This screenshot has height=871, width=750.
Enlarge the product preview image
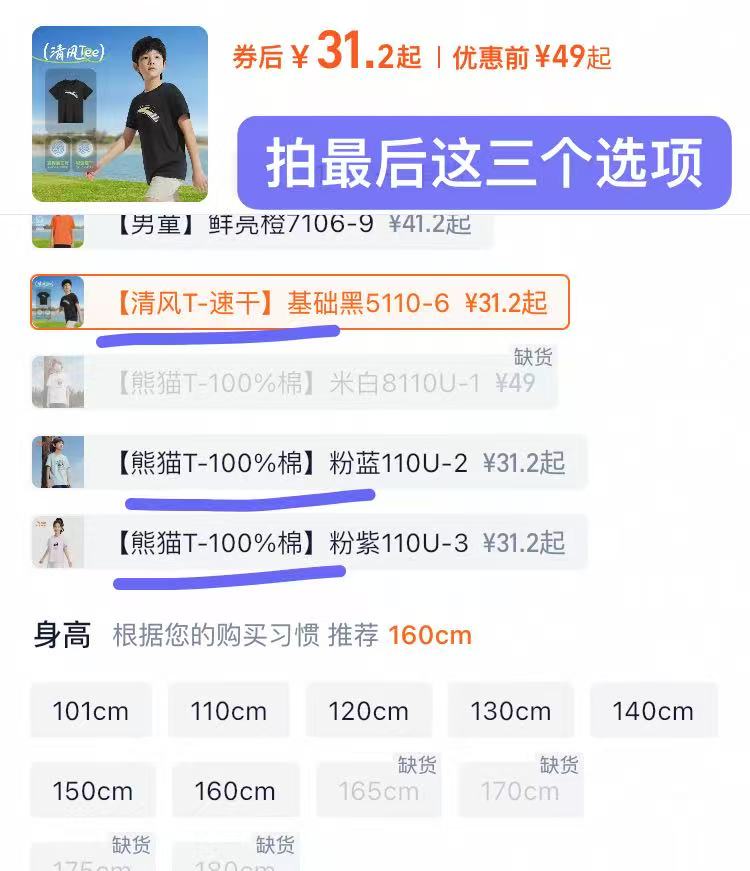[x=120, y=113]
